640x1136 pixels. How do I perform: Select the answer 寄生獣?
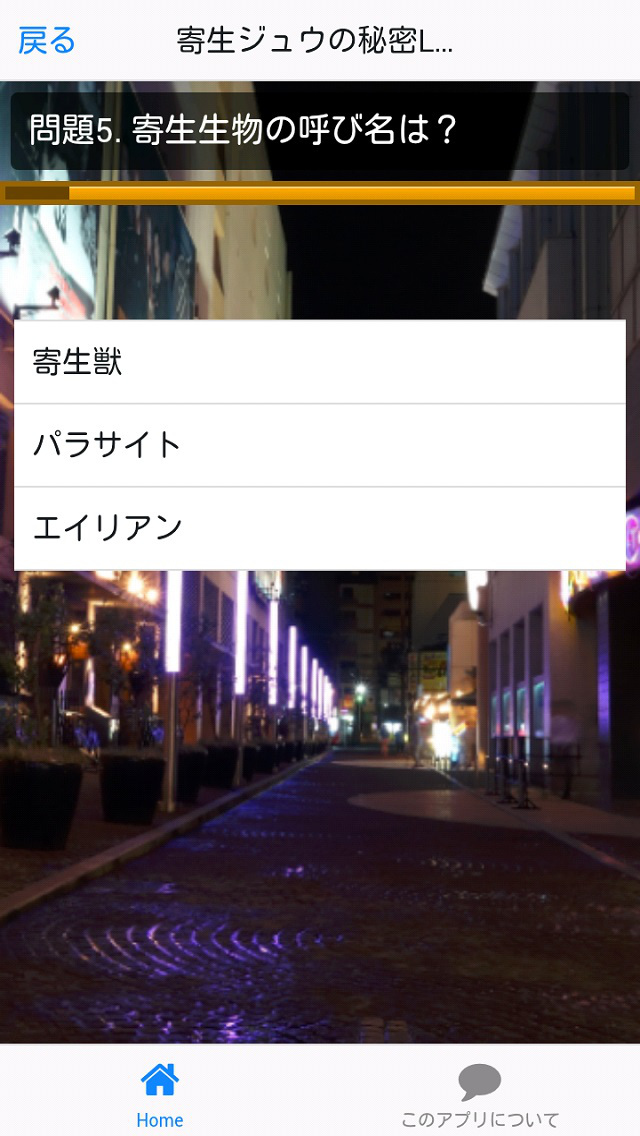(x=320, y=362)
